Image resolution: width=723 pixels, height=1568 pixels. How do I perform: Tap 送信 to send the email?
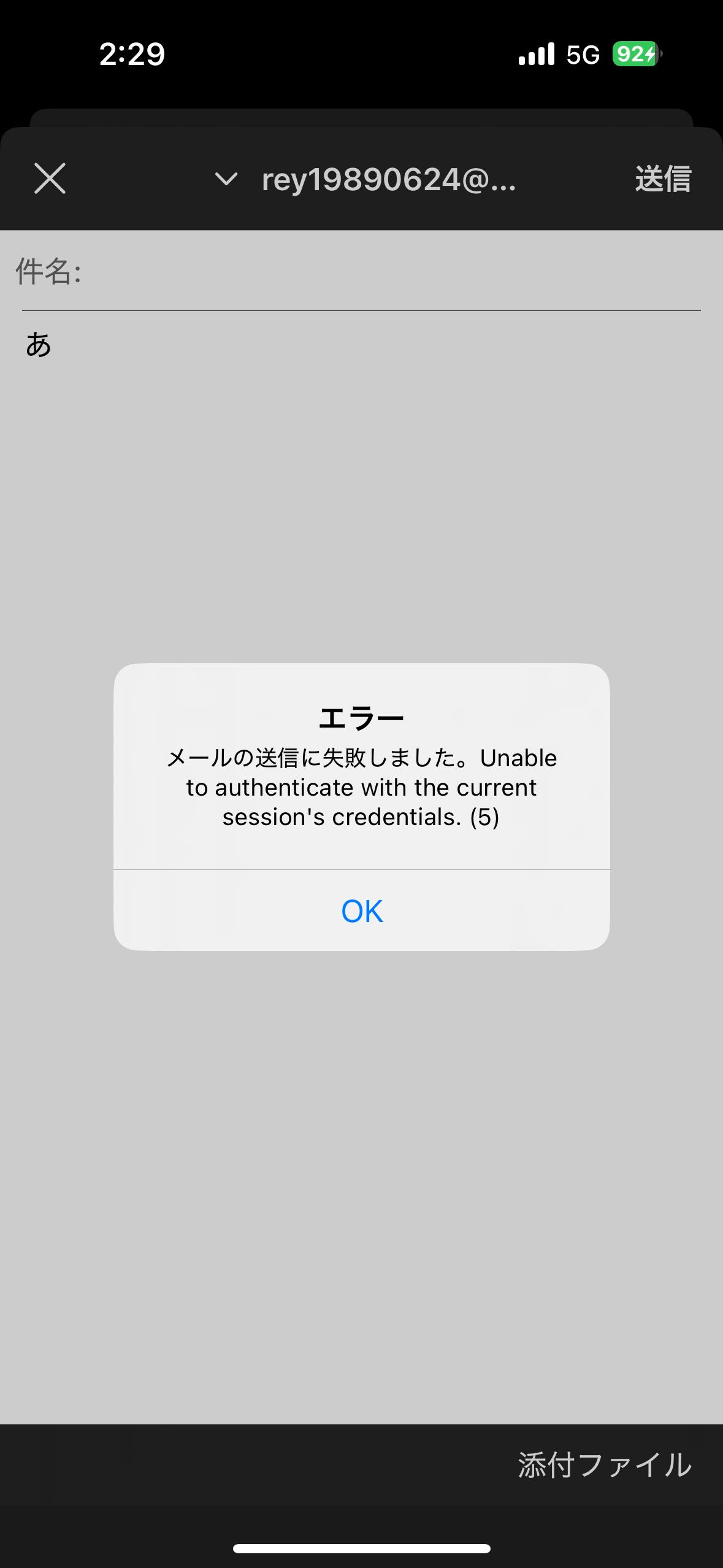(x=662, y=179)
